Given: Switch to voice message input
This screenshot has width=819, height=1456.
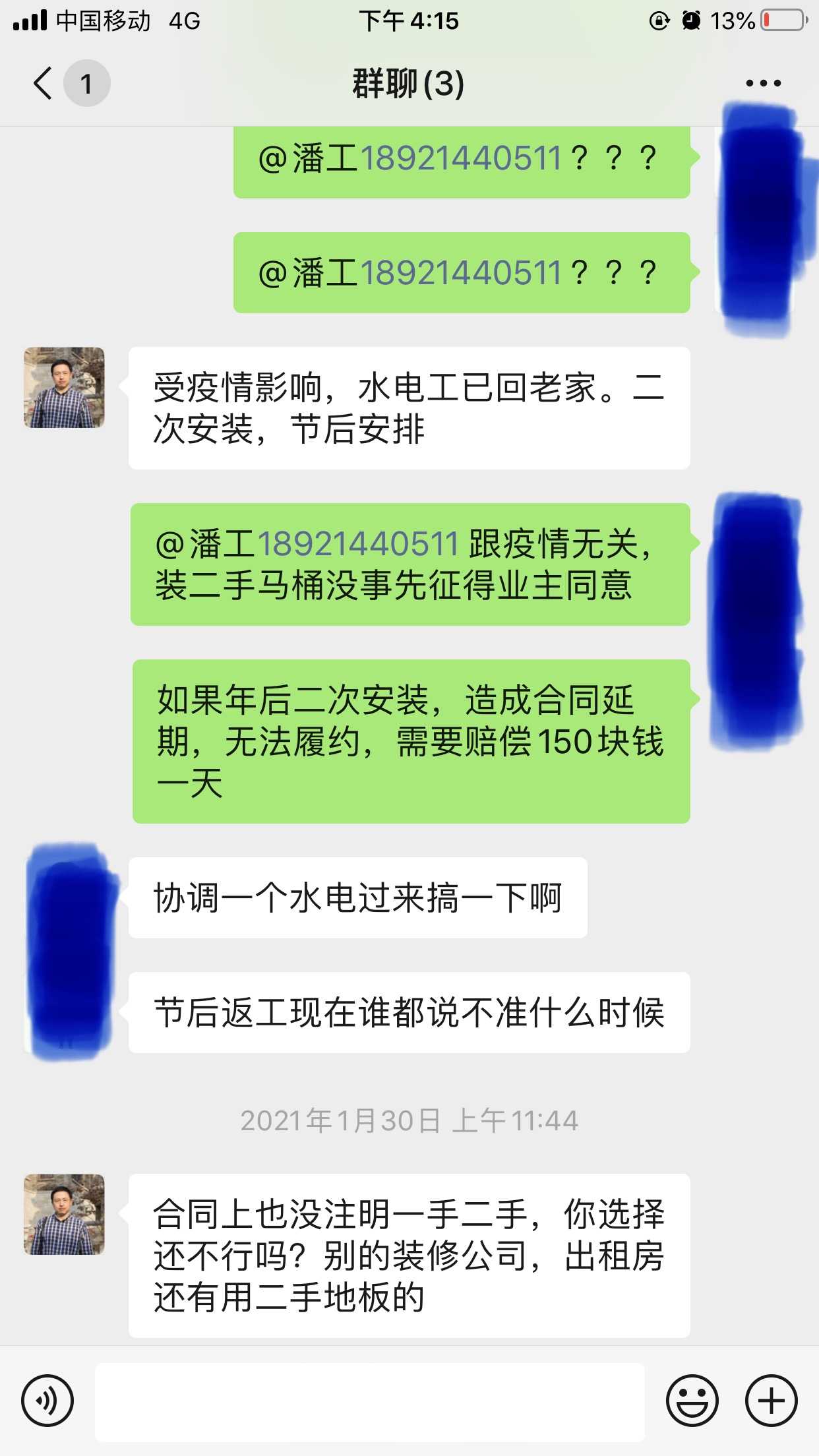Looking at the screenshot, I should pos(47,1401).
